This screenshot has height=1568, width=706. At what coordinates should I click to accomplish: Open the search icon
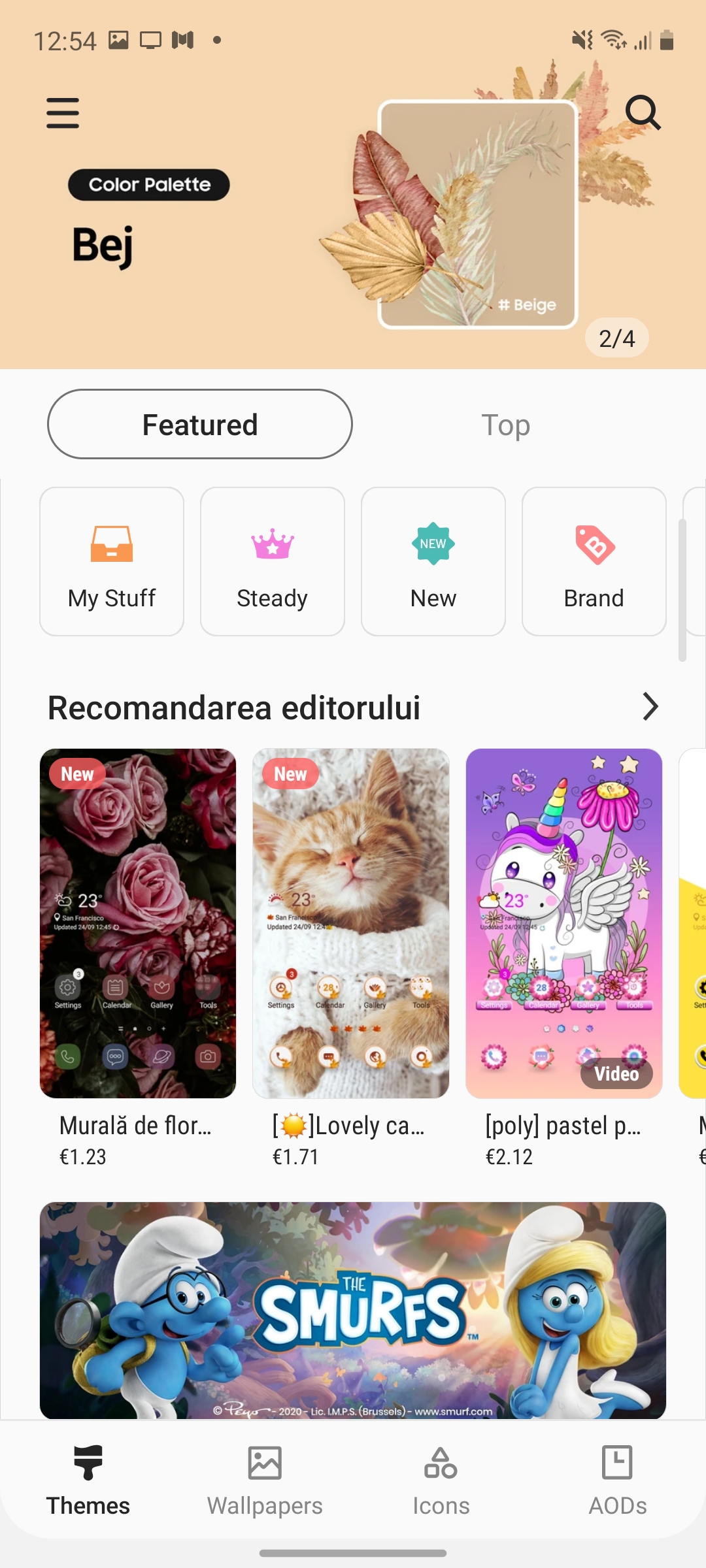pyautogui.click(x=643, y=113)
